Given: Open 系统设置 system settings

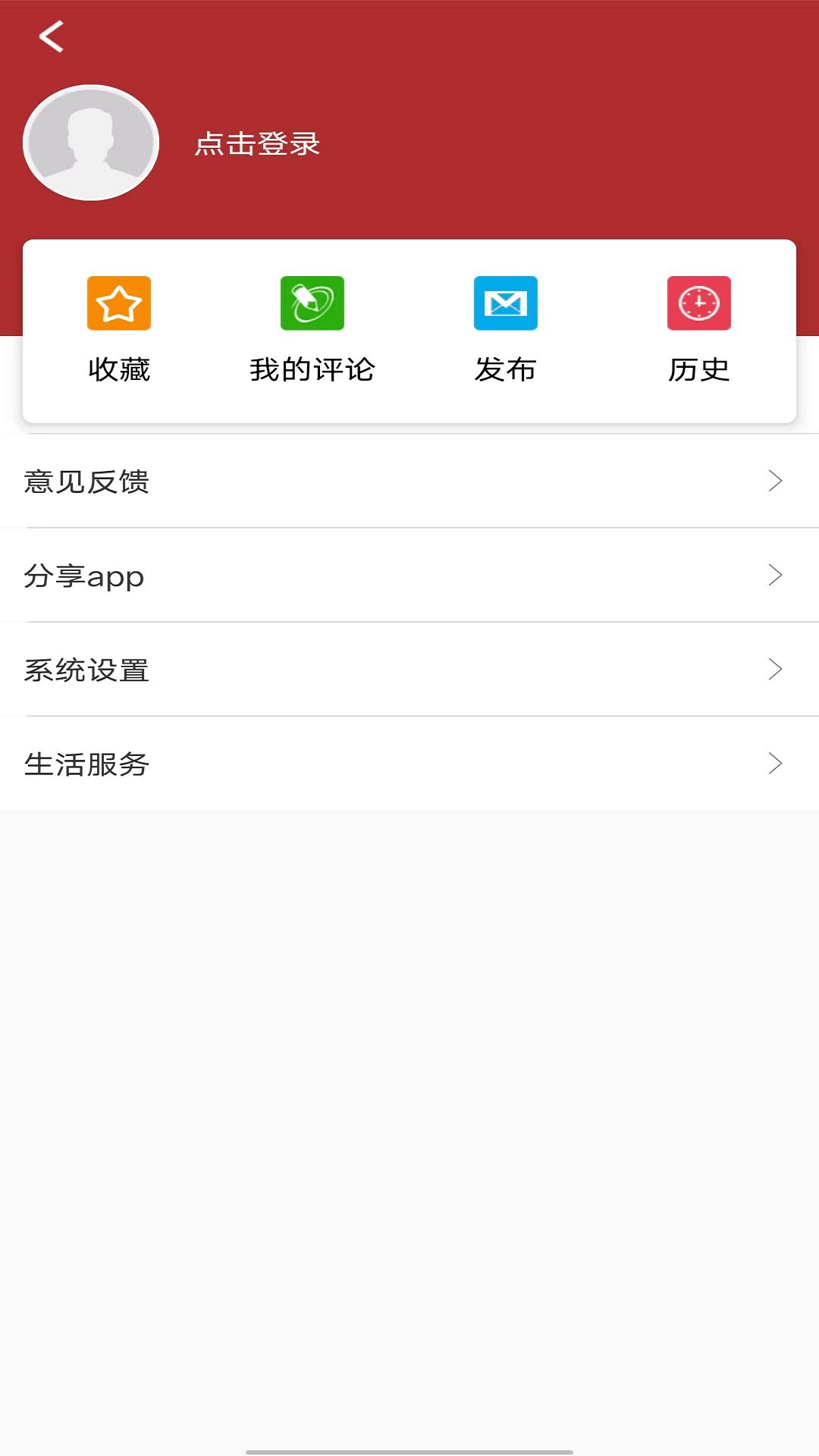Looking at the screenshot, I should [409, 670].
